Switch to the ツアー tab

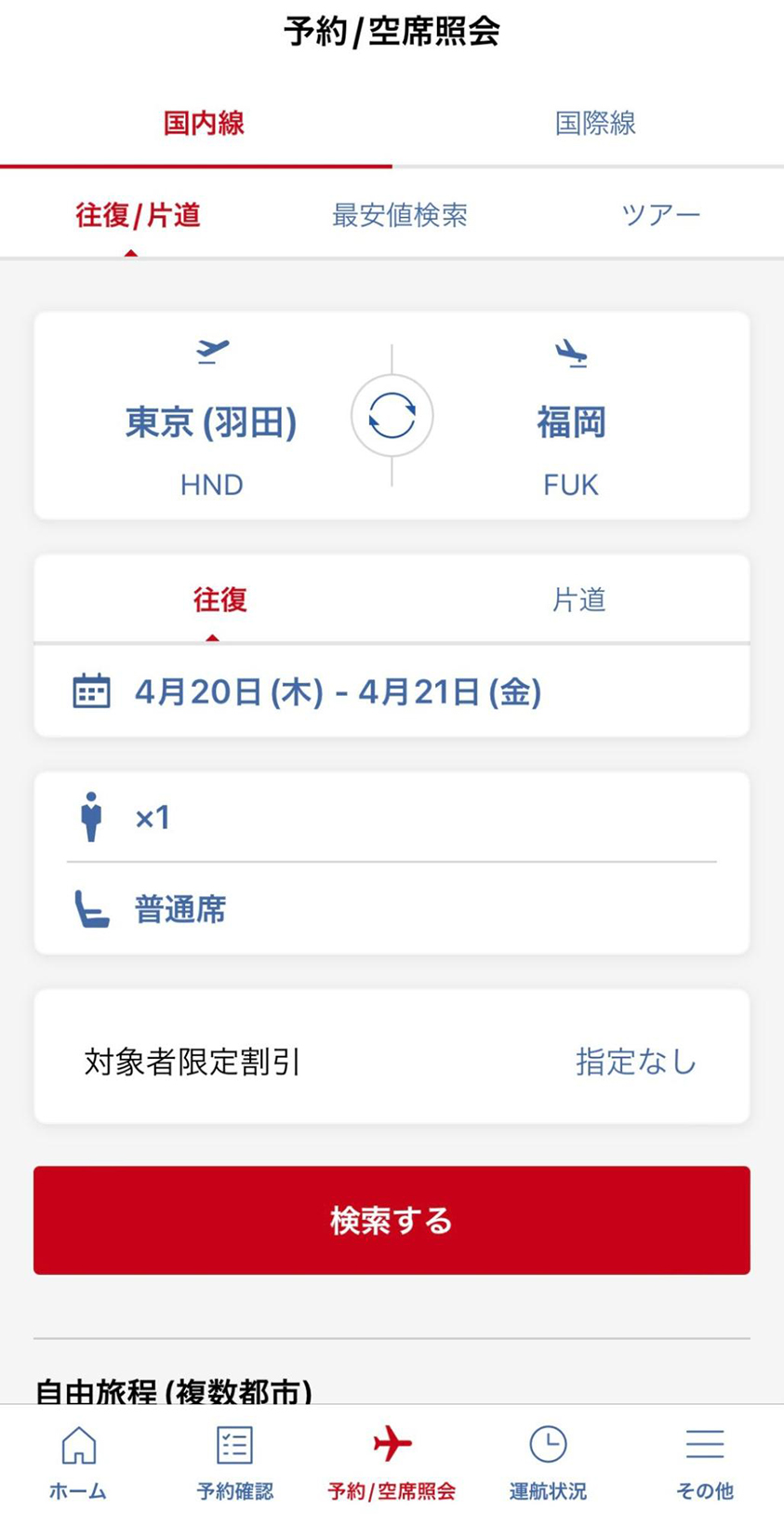click(x=660, y=216)
